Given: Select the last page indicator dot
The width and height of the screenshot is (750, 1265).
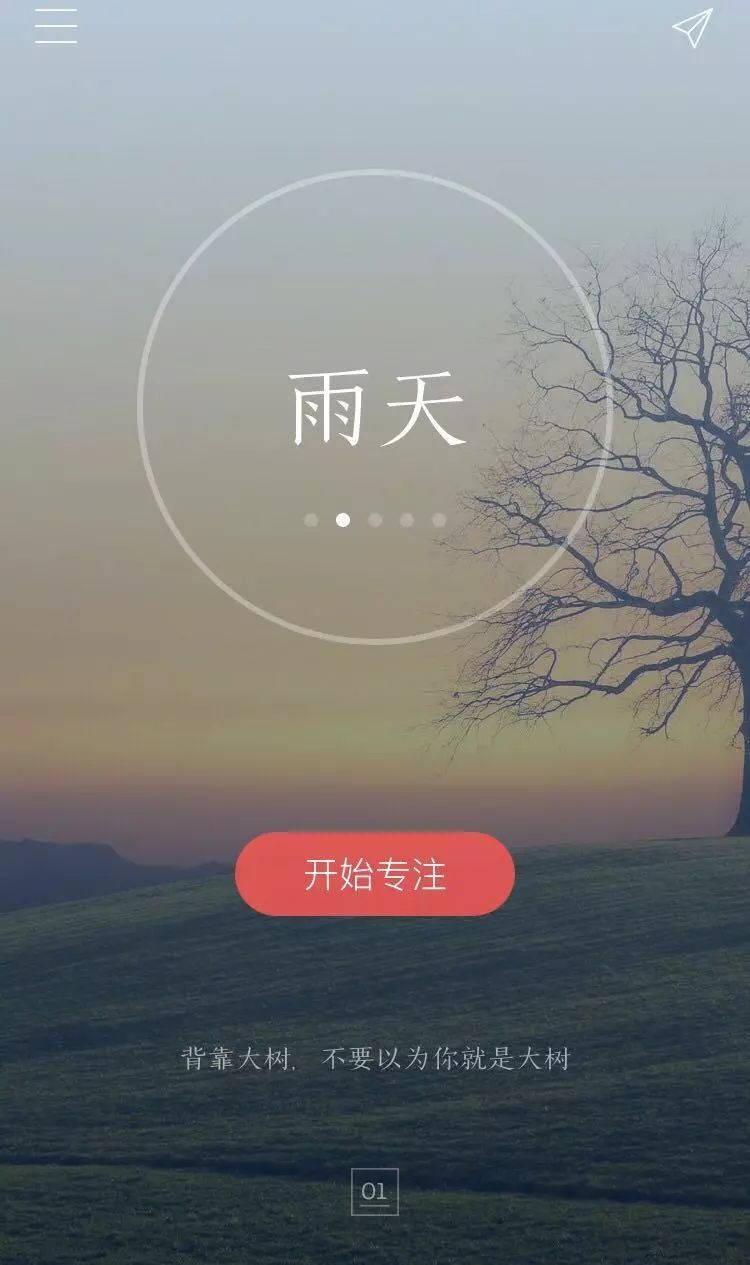Looking at the screenshot, I should (x=439, y=520).
